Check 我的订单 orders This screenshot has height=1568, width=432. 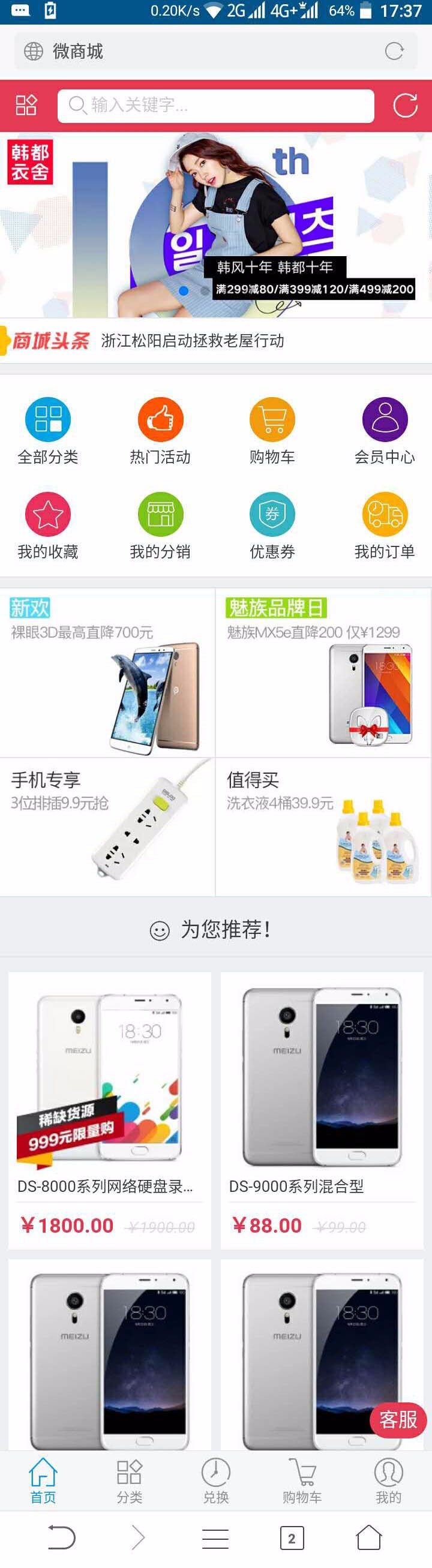pos(385,525)
